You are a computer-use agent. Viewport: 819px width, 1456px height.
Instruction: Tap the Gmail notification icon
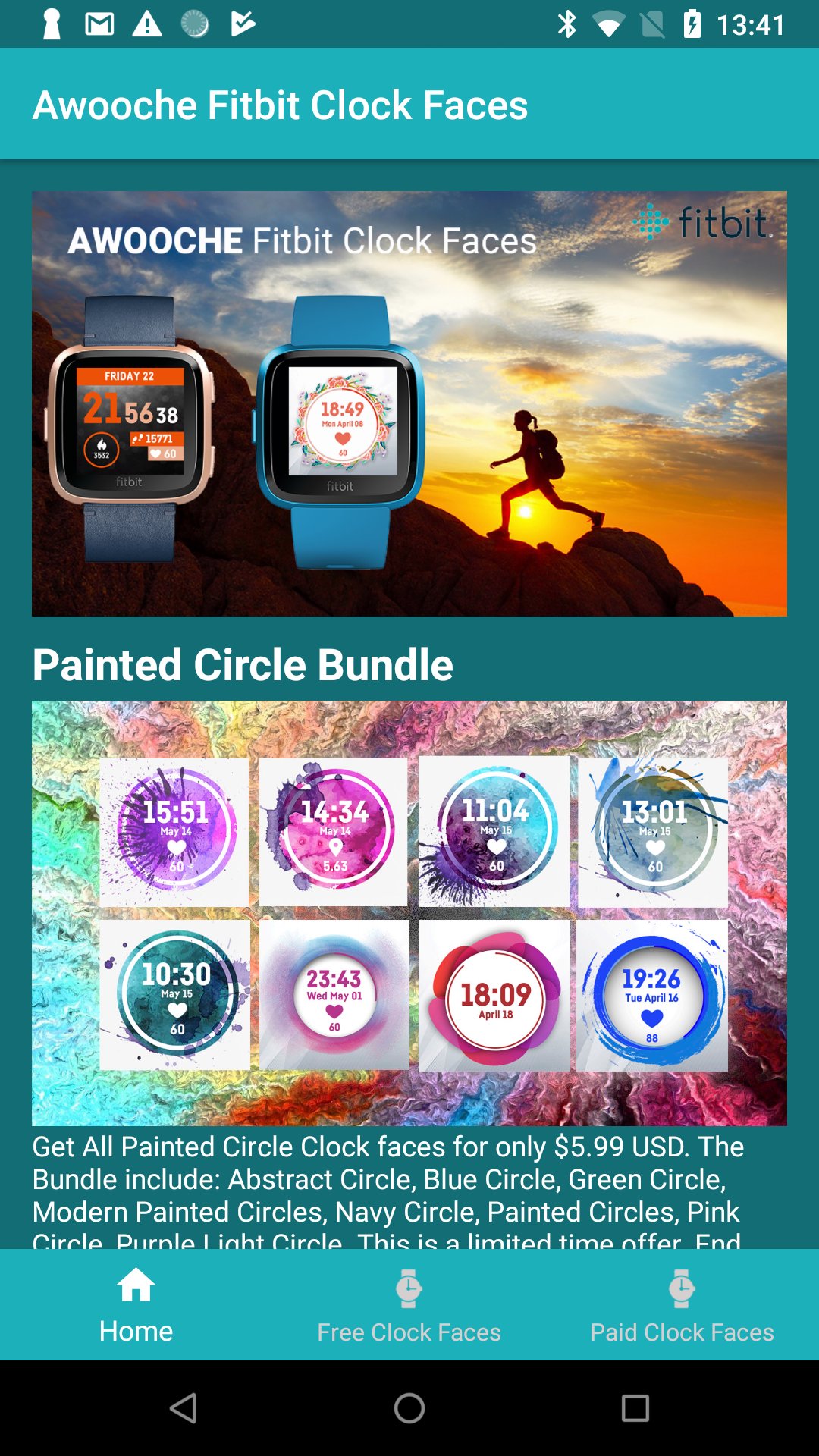(x=97, y=23)
